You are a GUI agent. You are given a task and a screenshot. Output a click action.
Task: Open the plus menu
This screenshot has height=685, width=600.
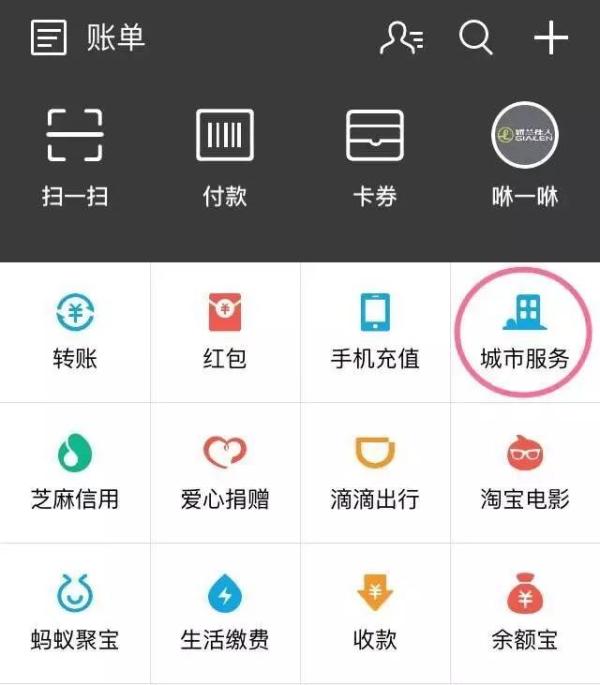(551, 38)
